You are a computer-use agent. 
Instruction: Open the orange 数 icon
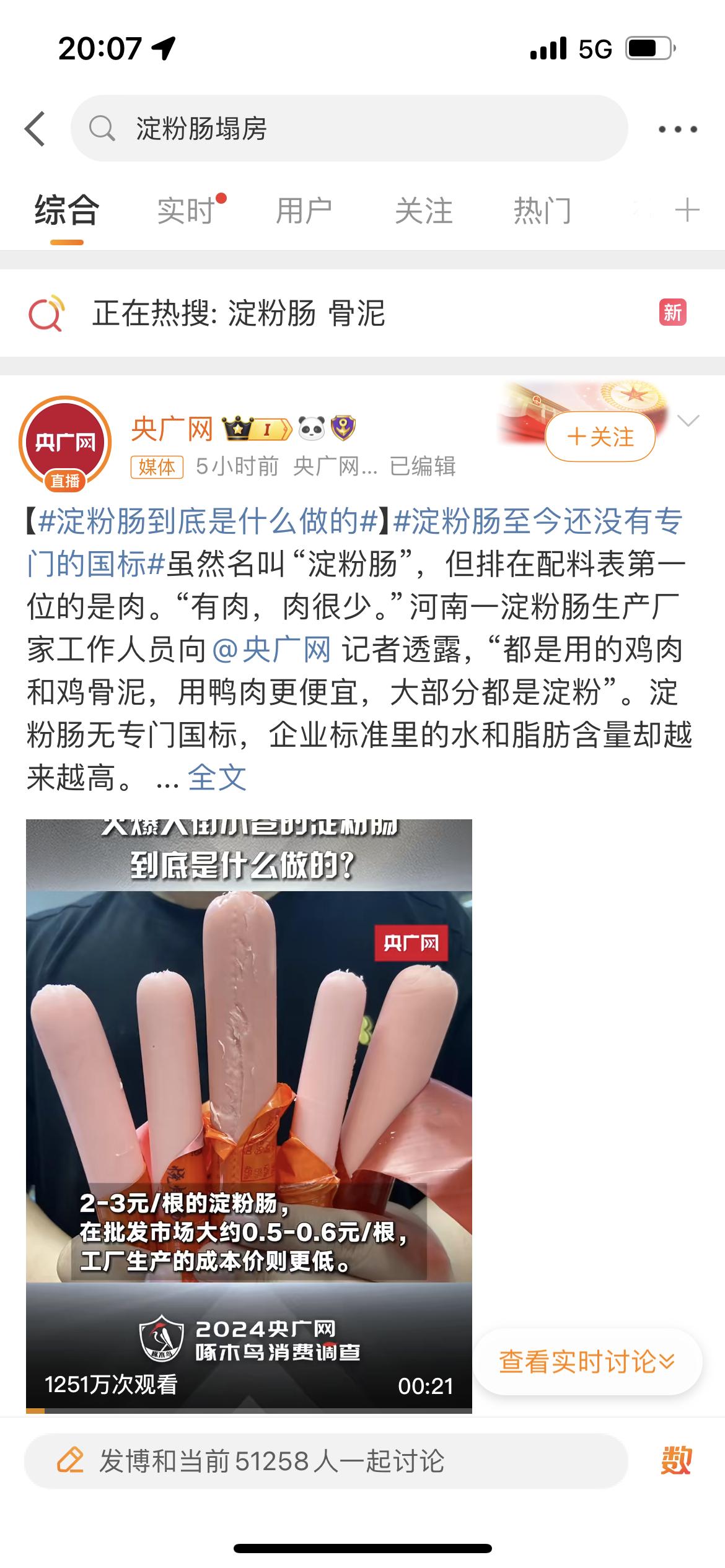click(x=675, y=1461)
